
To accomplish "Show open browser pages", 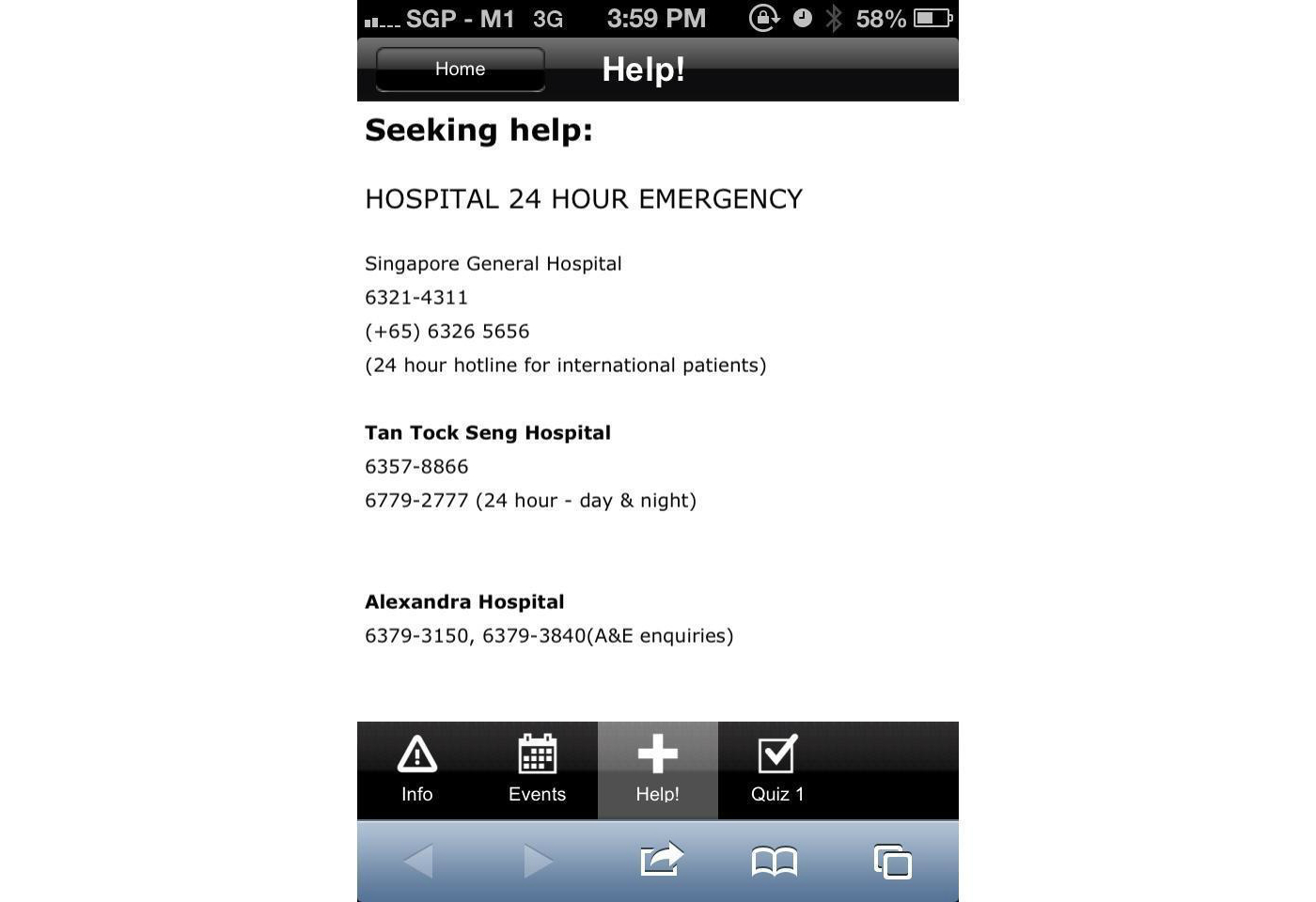I will [x=892, y=861].
